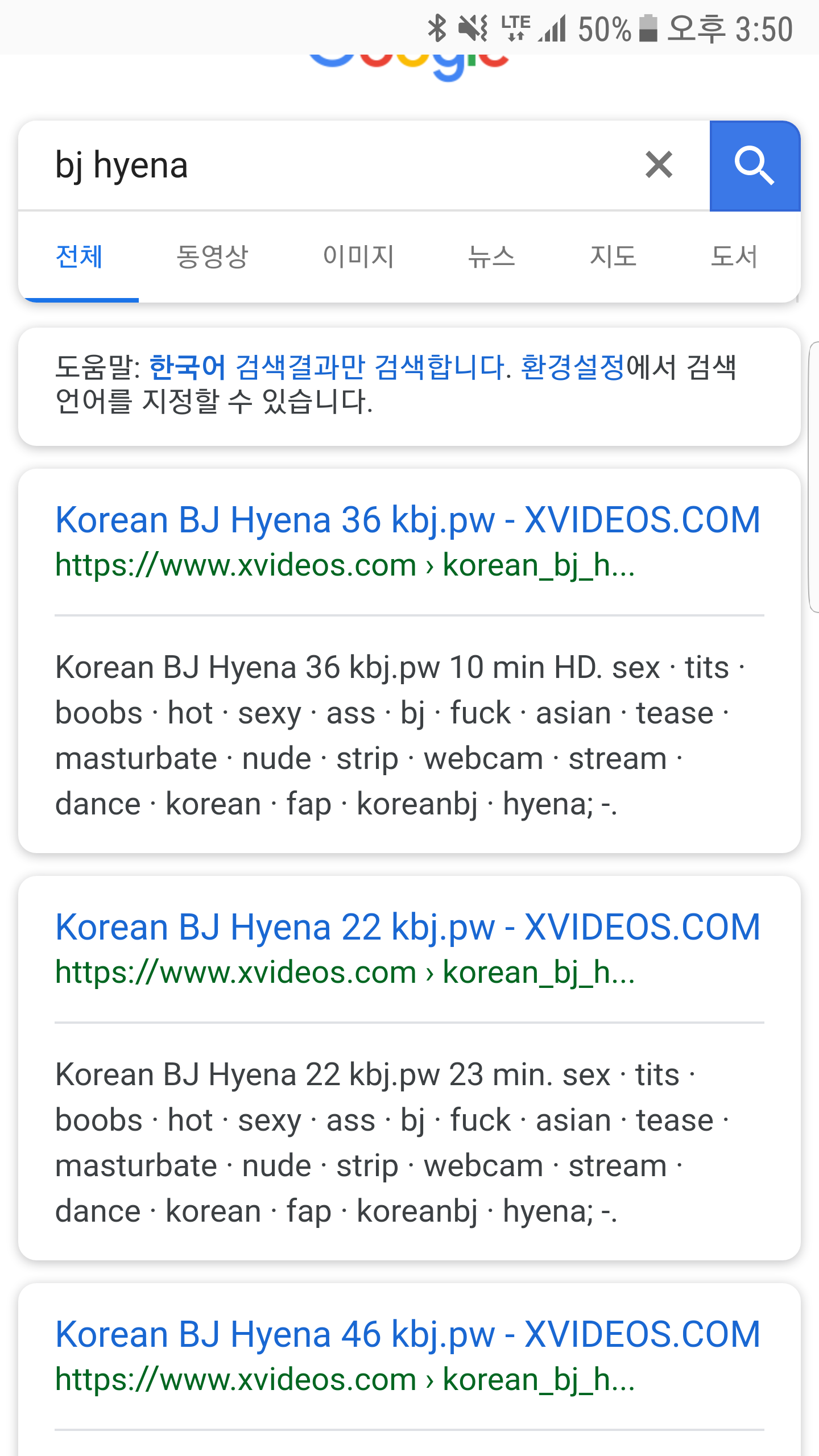
Task: Switch to the 지도 tab
Action: click(613, 257)
